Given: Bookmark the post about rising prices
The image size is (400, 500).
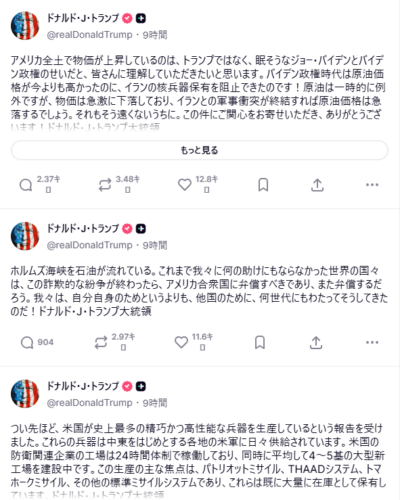Looking at the screenshot, I should [x=263, y=185].
